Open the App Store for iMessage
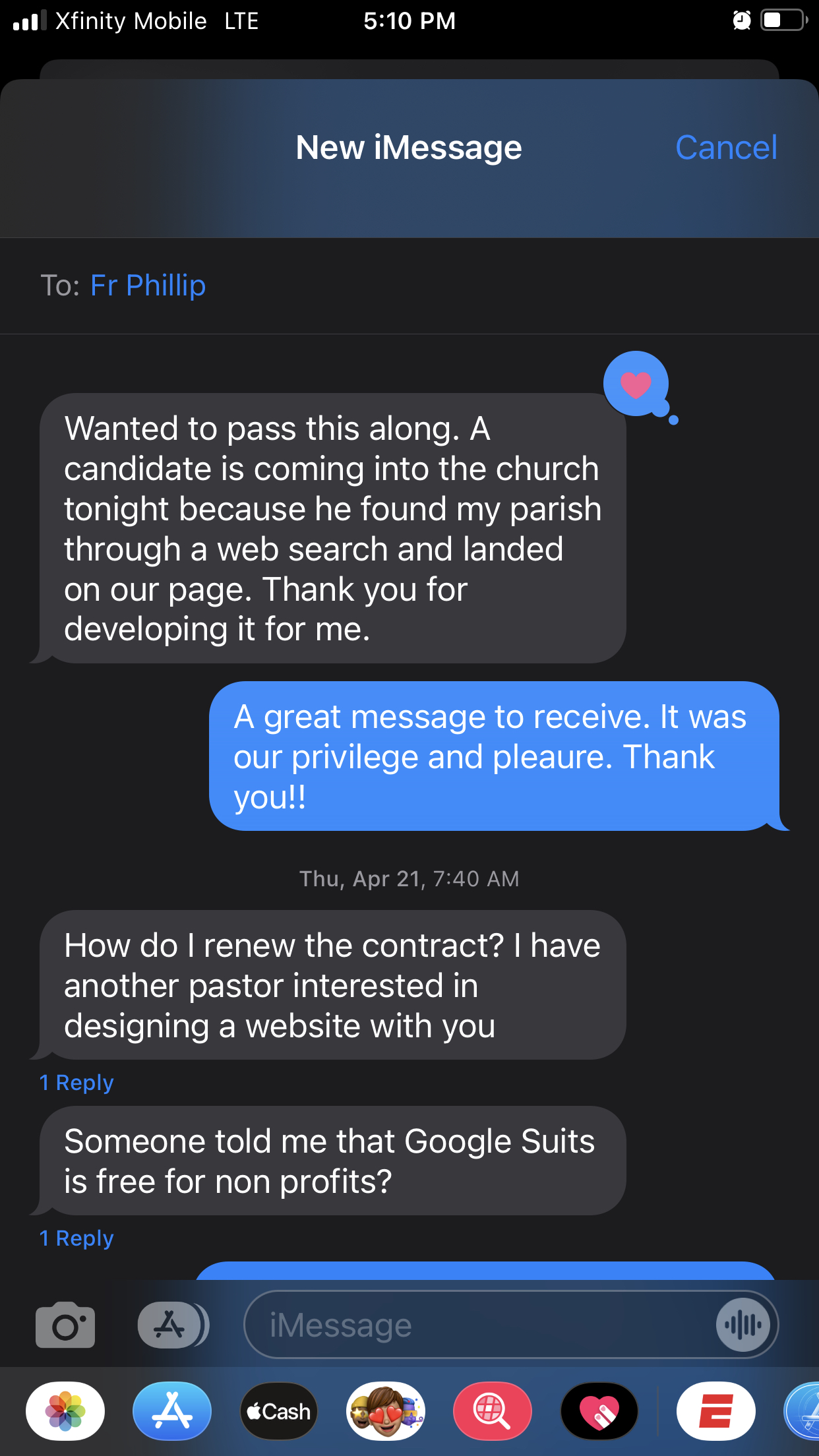 [x=172, y=1411]
